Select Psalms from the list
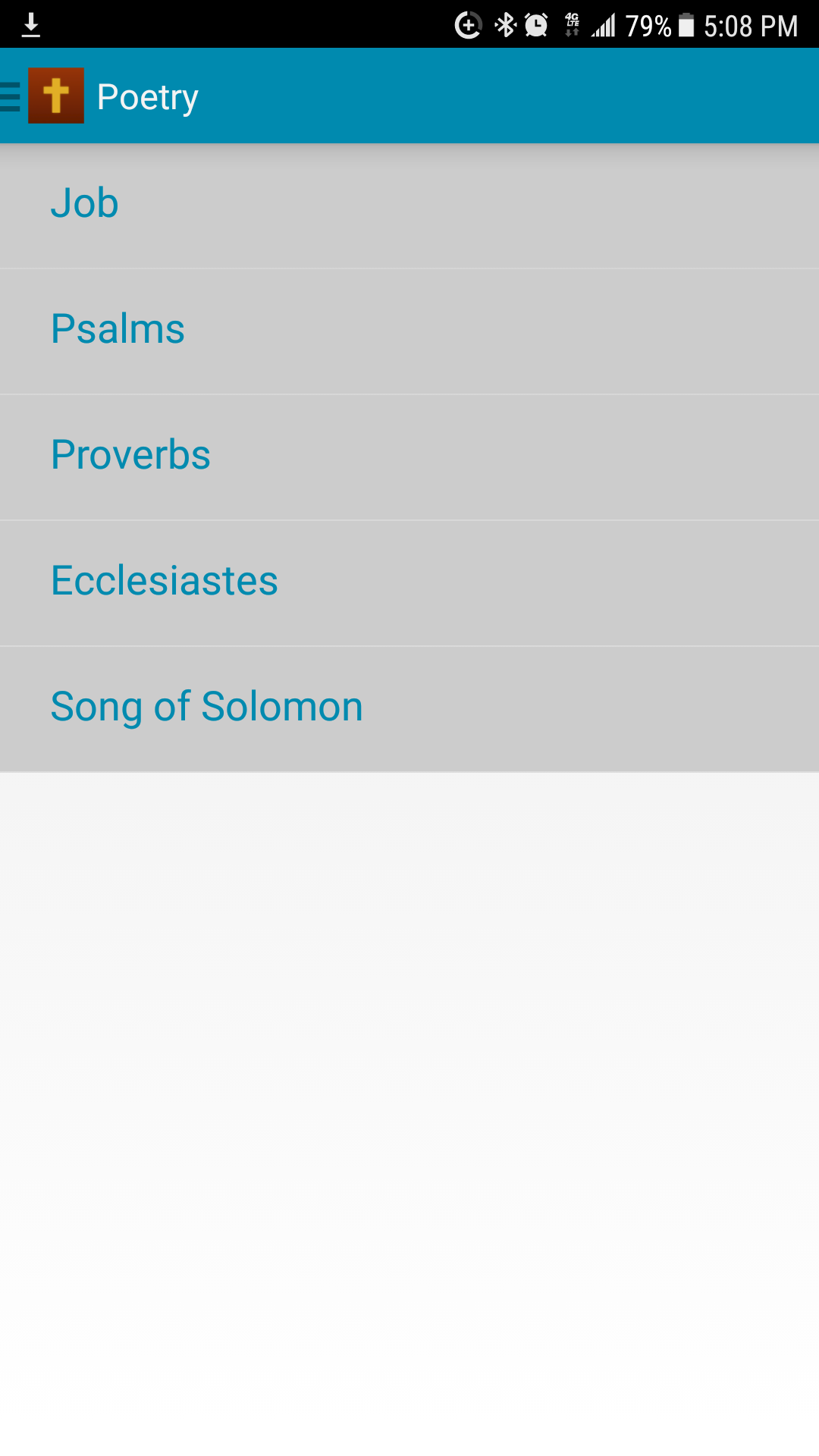Image resolution: width=819 pixels, height=1456 pixels. click(x=118, y=330)
